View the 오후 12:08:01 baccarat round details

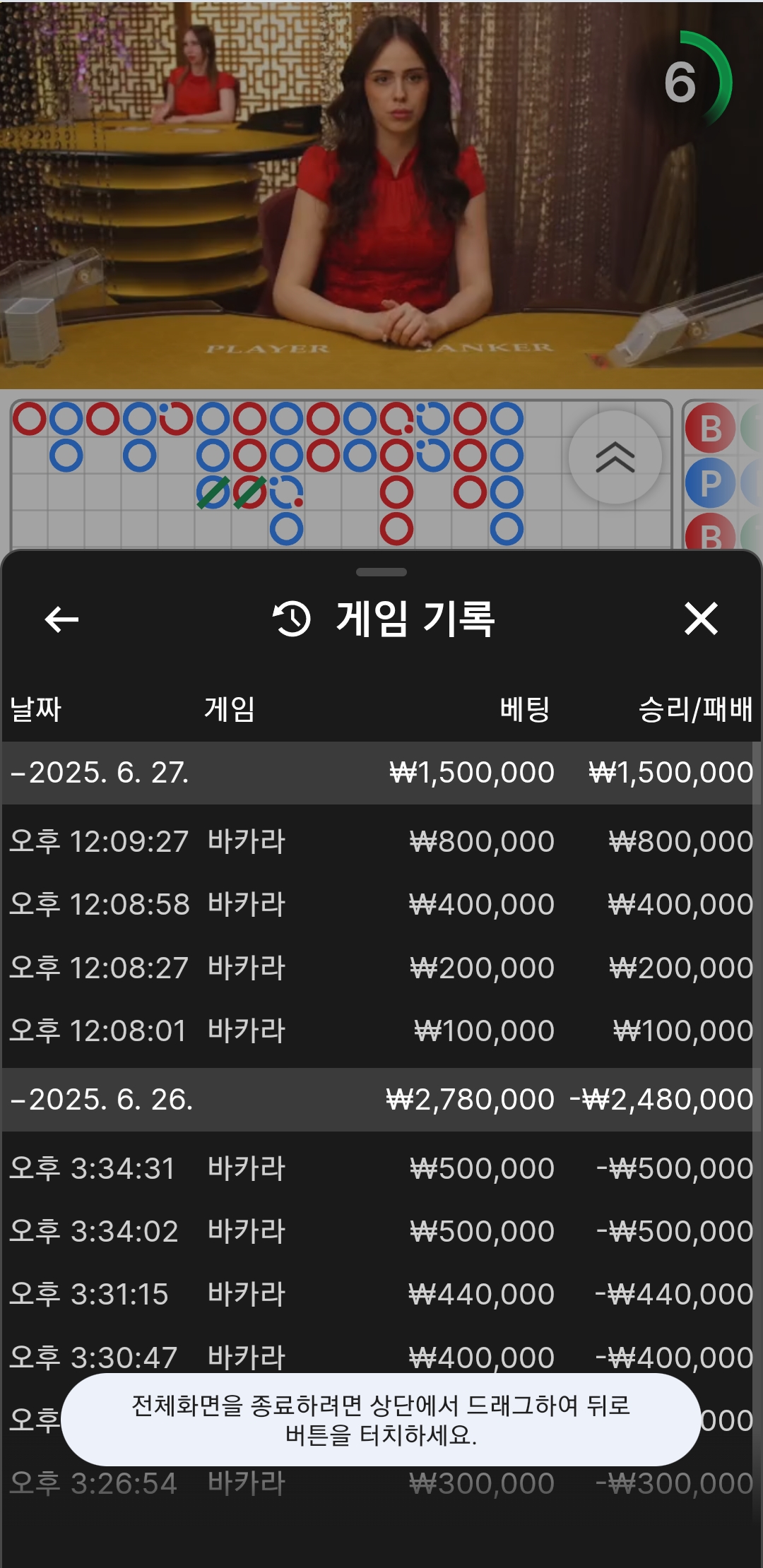tap(381, 1031)
